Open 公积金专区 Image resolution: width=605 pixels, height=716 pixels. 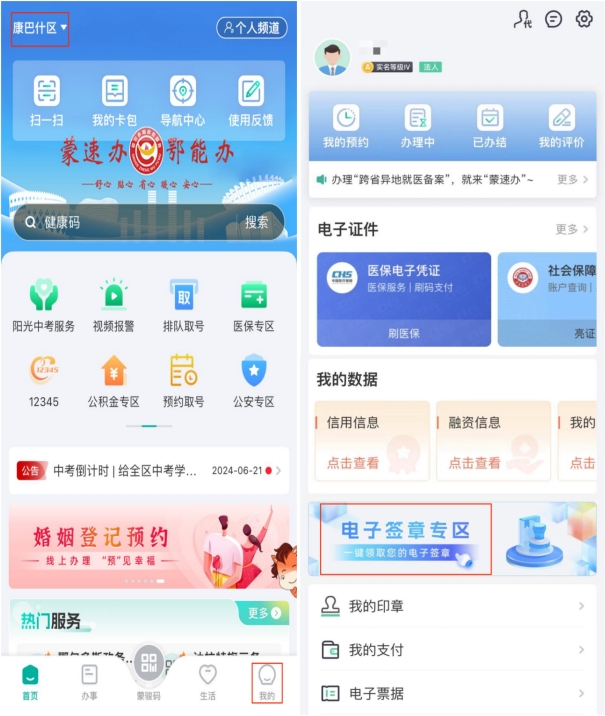pyautogui.click(x=114, y=382)
